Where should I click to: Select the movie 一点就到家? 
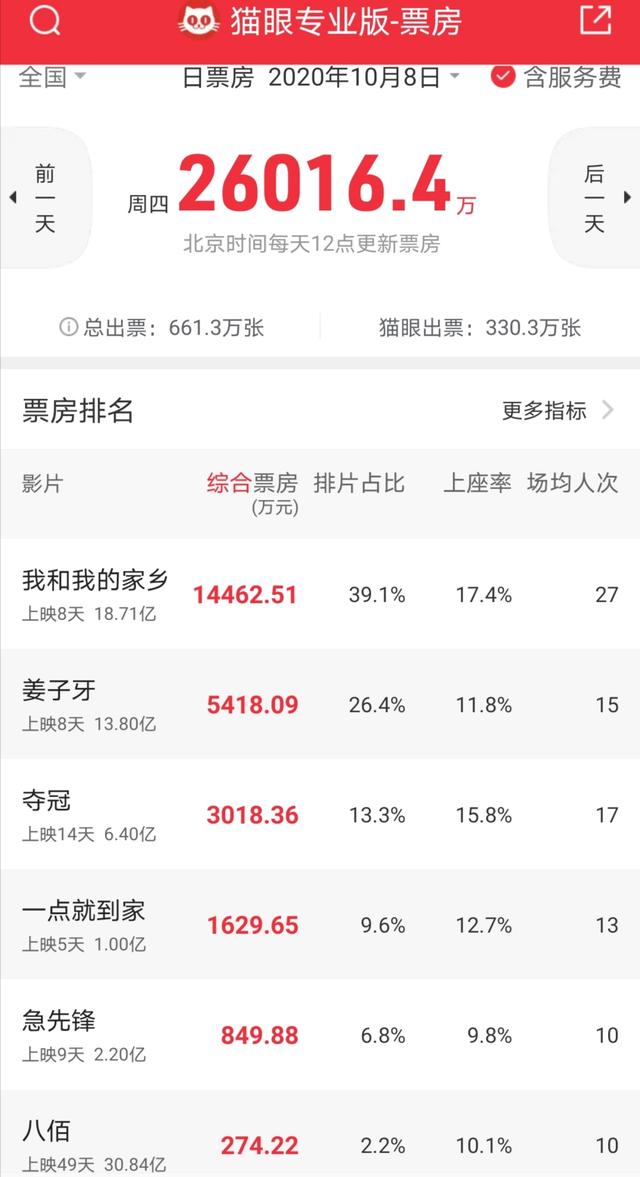(x=320, y=924)
